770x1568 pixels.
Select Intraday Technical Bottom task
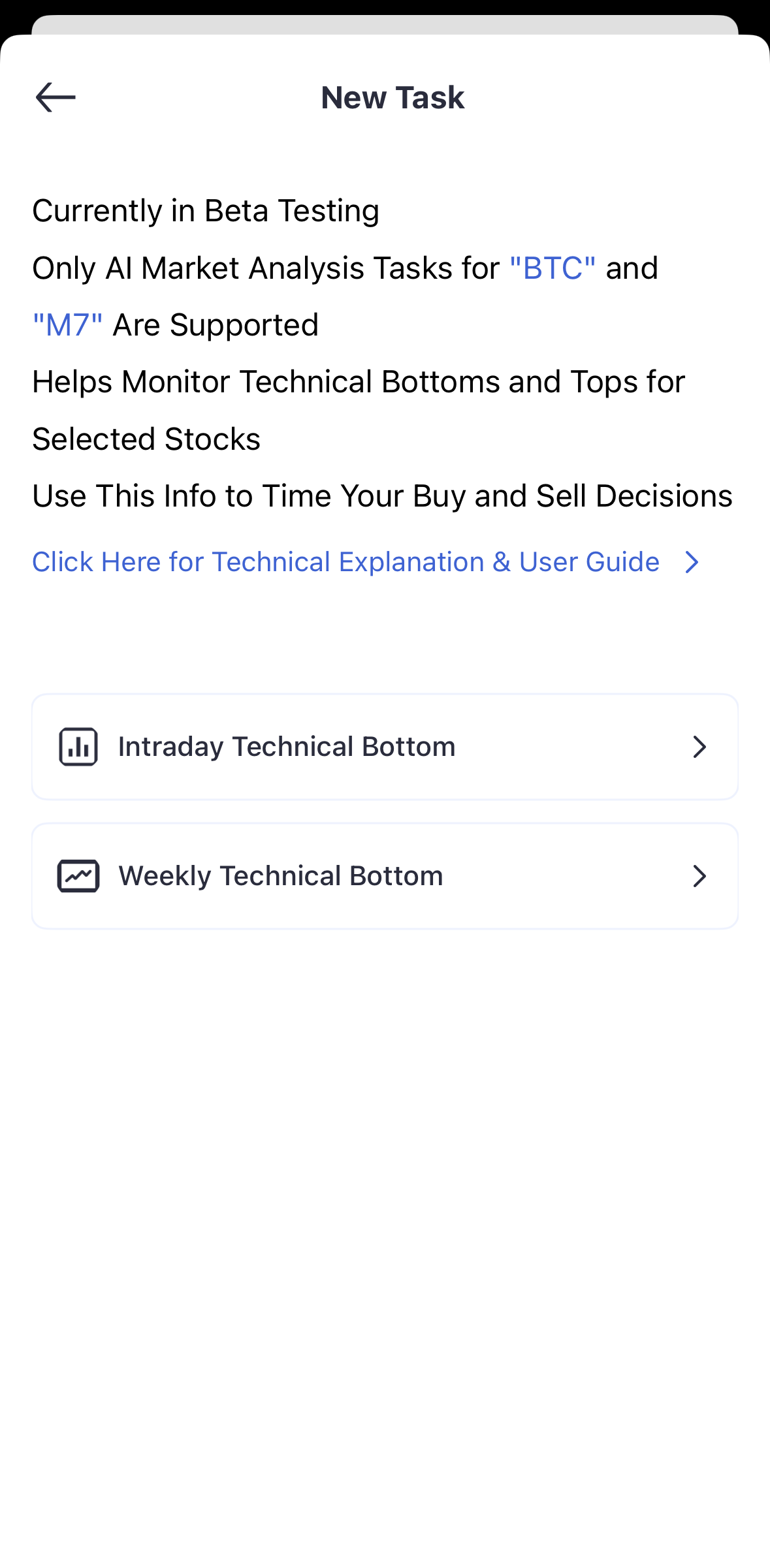click(385, 747)
